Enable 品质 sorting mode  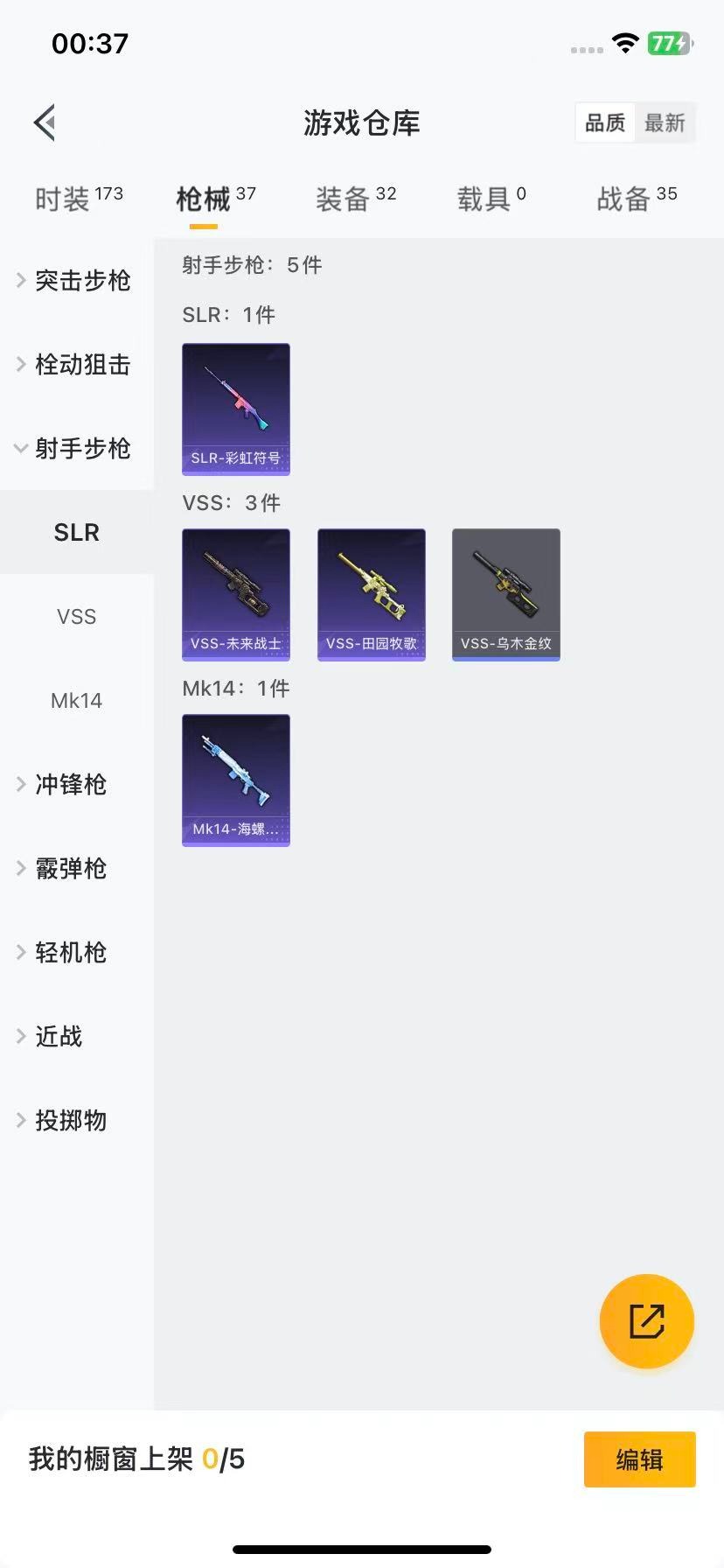click(x=604, y=122)
